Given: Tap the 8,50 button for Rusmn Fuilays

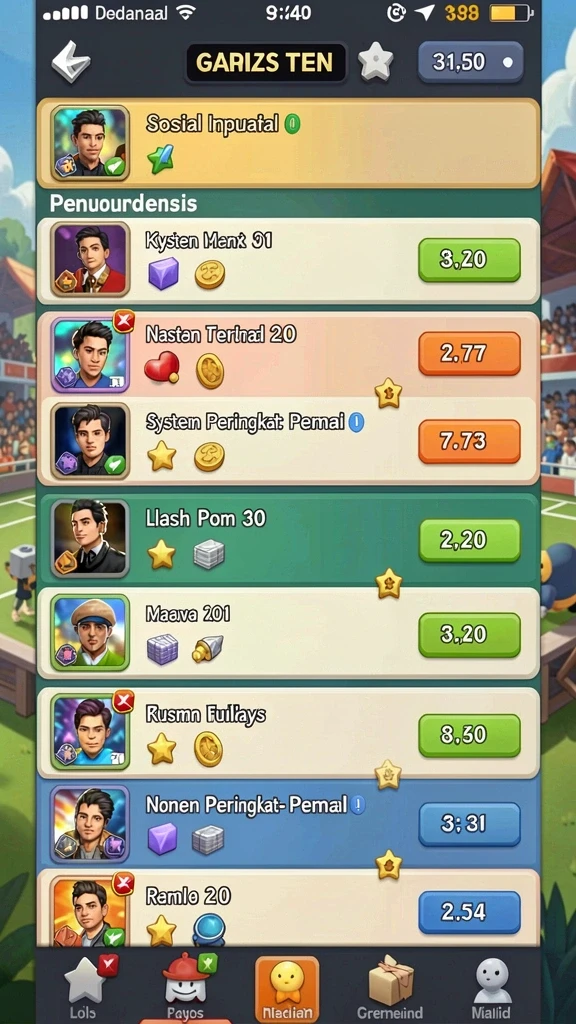Looking at the screenshot, I should pos(470,735).
